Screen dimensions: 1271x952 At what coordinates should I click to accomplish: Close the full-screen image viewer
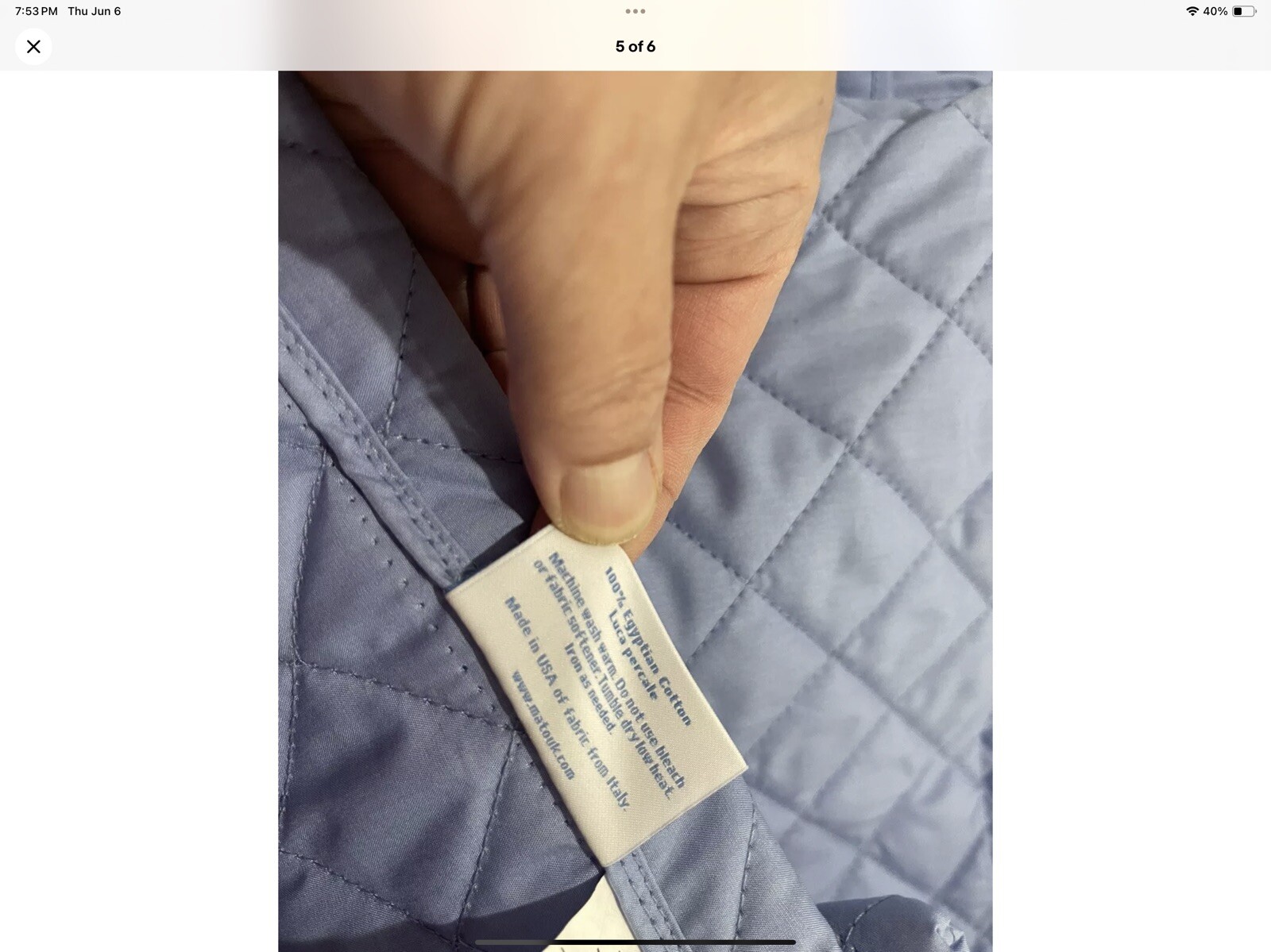[x=33, y=47]
